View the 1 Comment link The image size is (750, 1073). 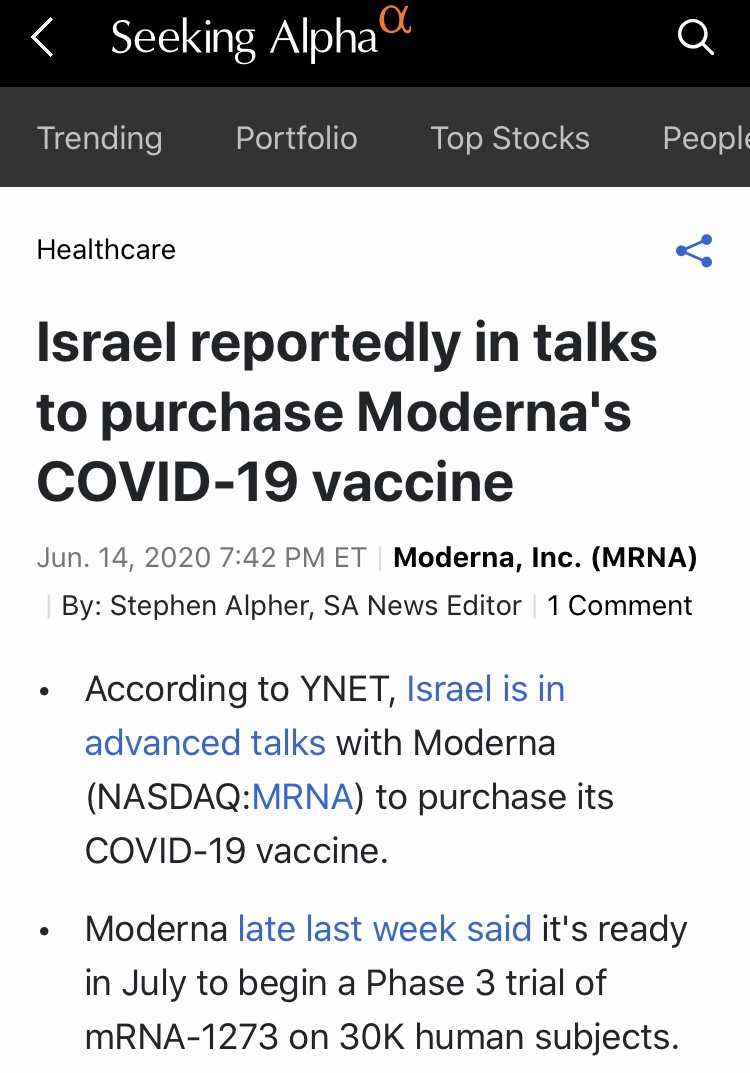point(620,606)
